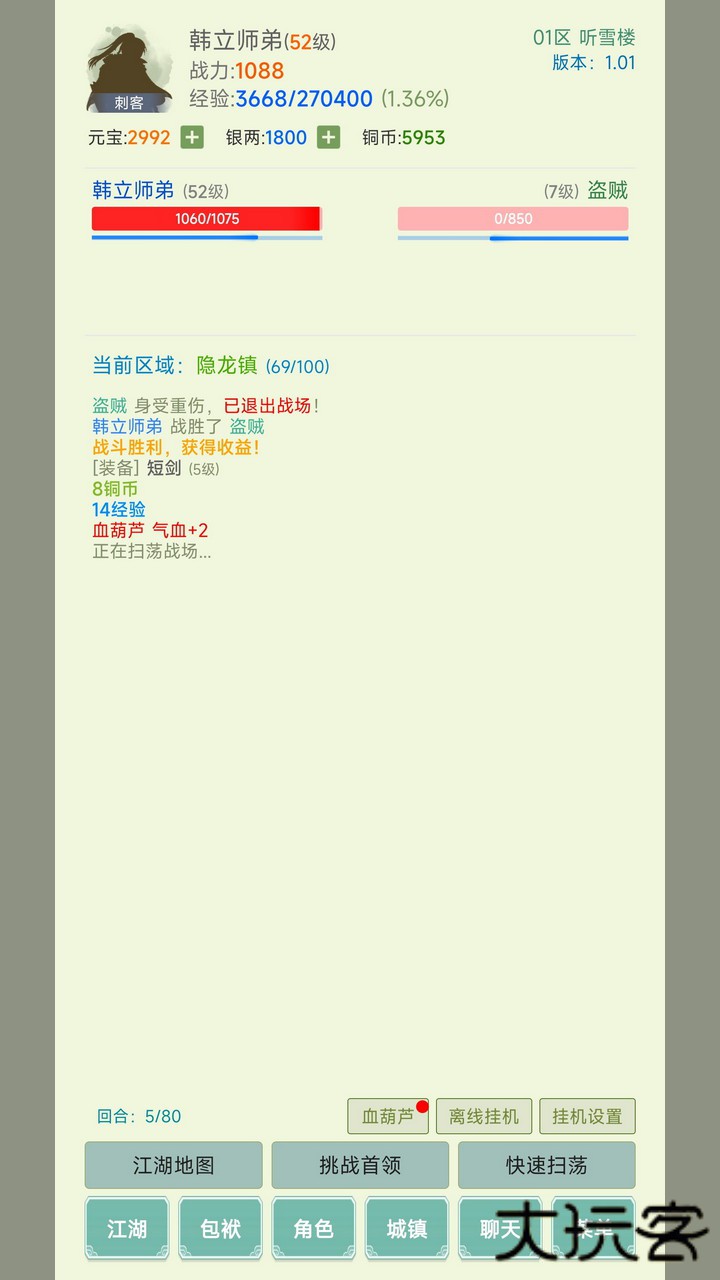Screen dimensions: 720x1280
Task: Open the 聊天 chat panel
Action: tap(499, 1228)
